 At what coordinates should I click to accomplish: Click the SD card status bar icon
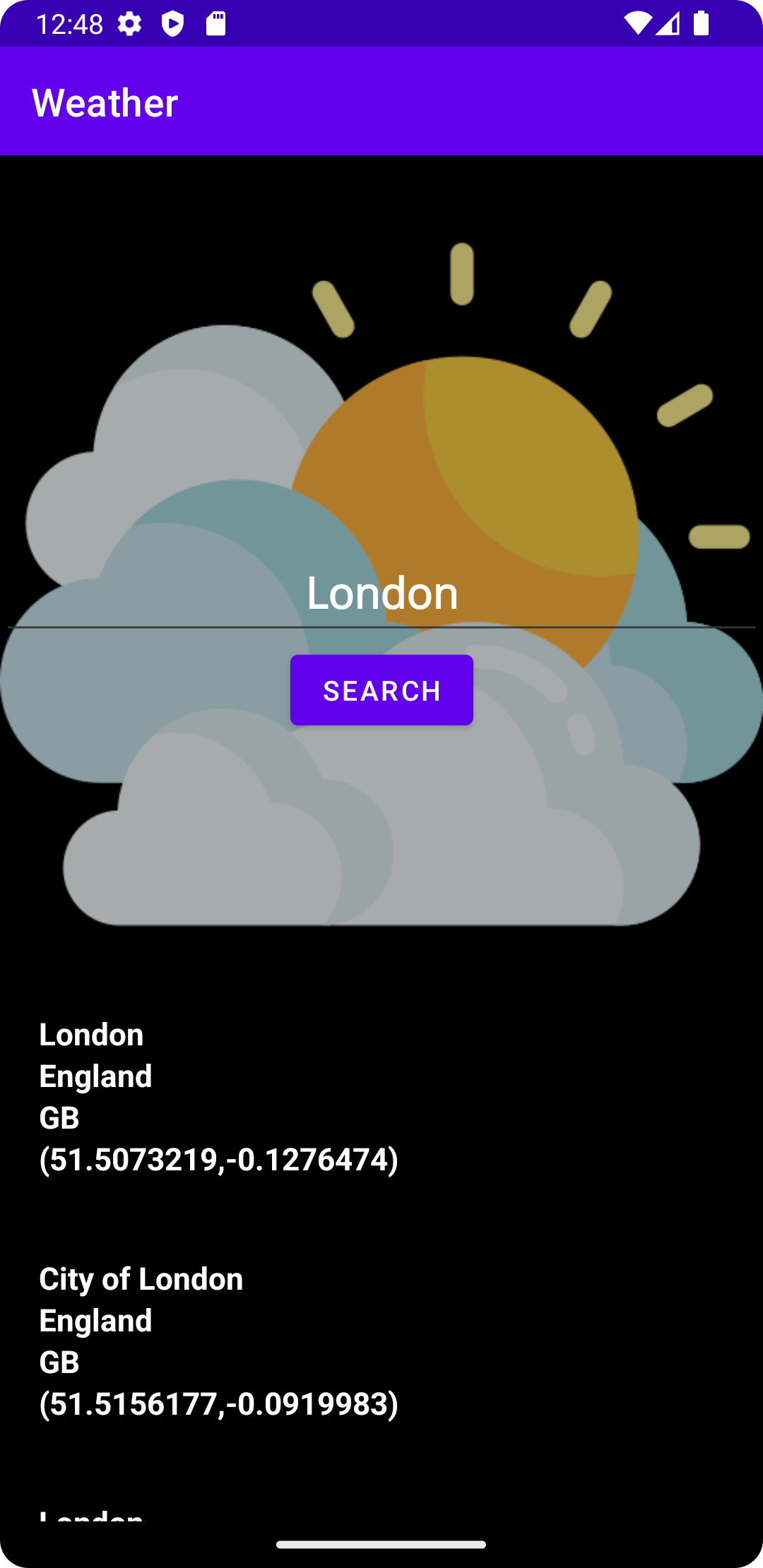216,23
